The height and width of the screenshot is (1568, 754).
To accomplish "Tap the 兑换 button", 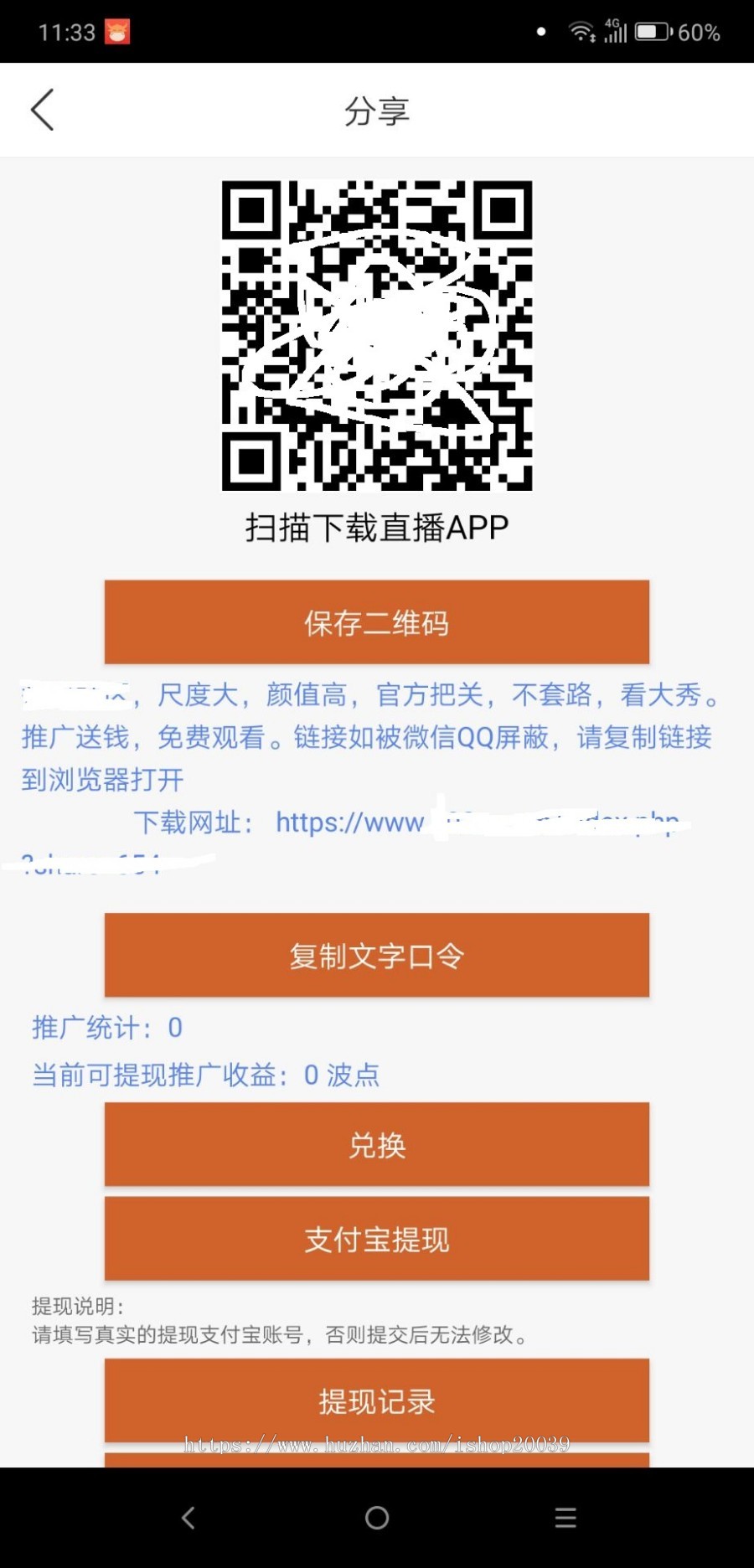I will pyautogui.click(x=377, y=1144).
